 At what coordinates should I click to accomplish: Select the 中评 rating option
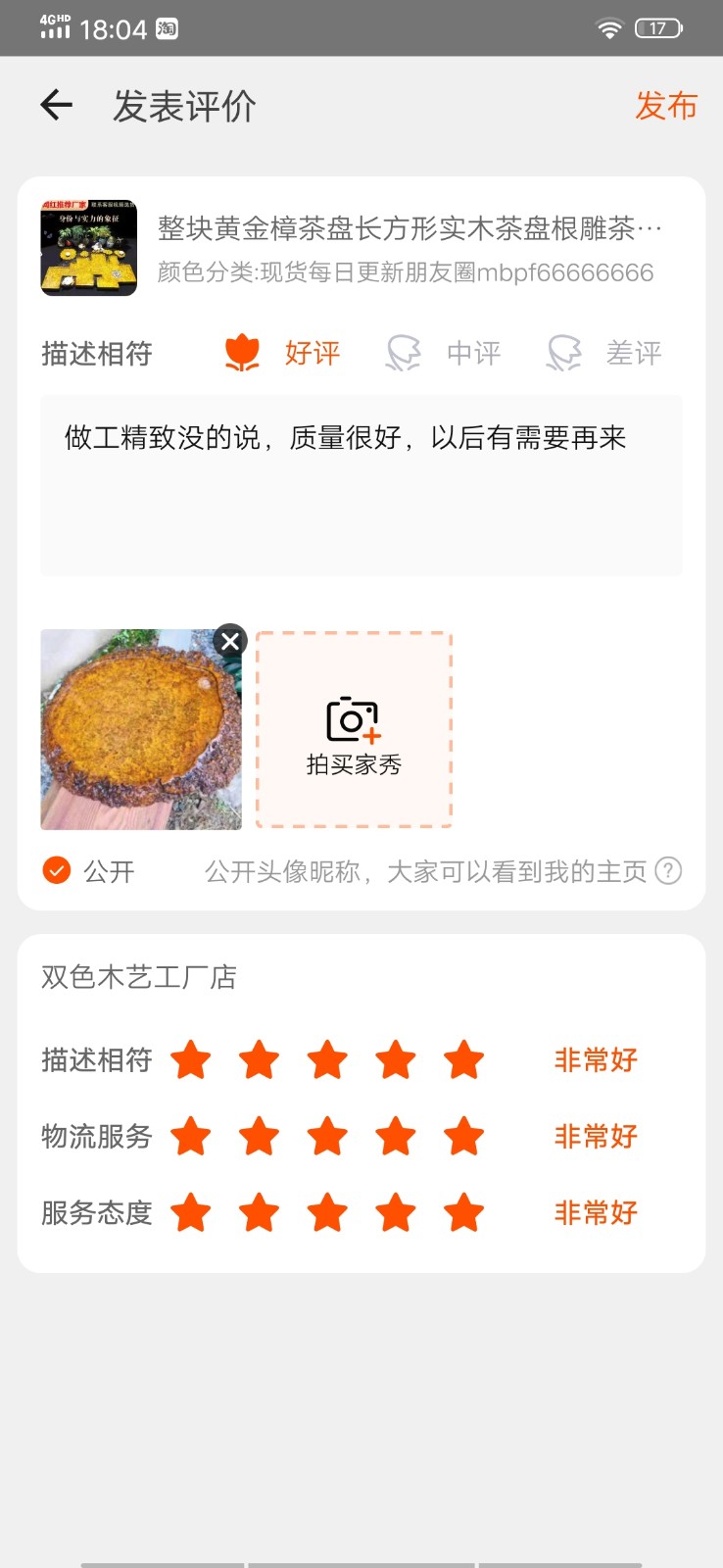tap(444, 353)
